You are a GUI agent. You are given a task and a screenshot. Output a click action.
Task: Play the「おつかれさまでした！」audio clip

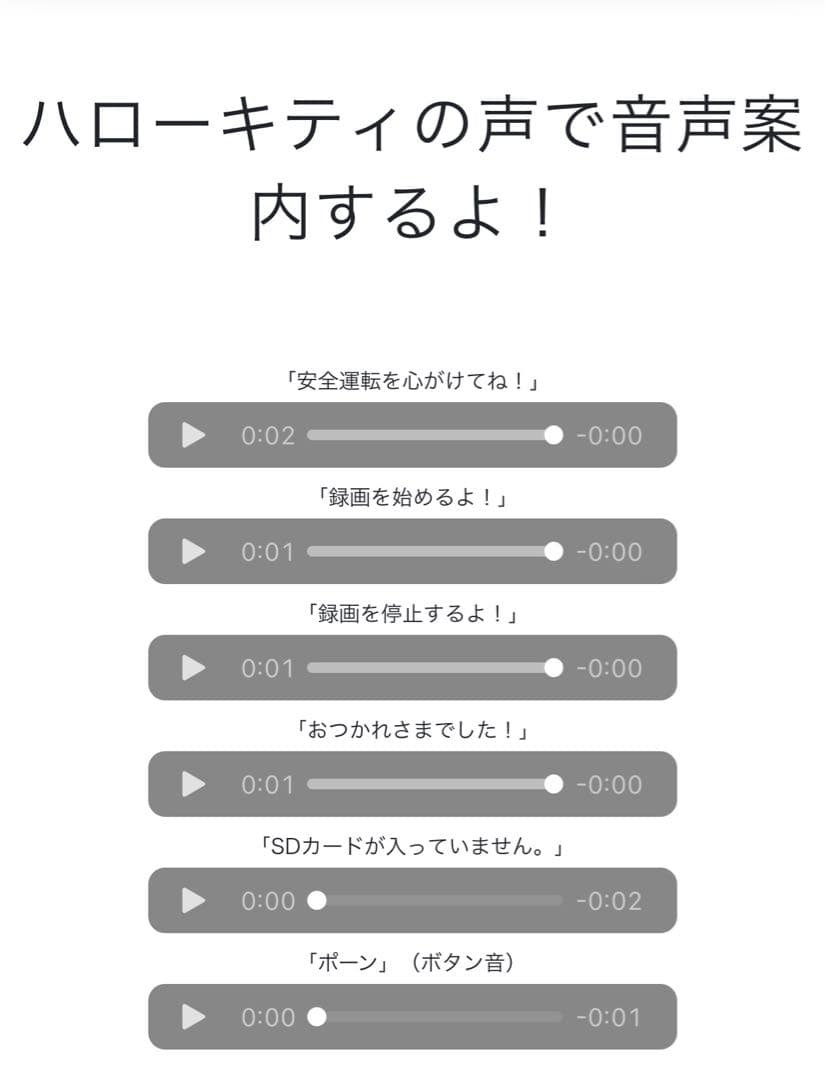192,785
